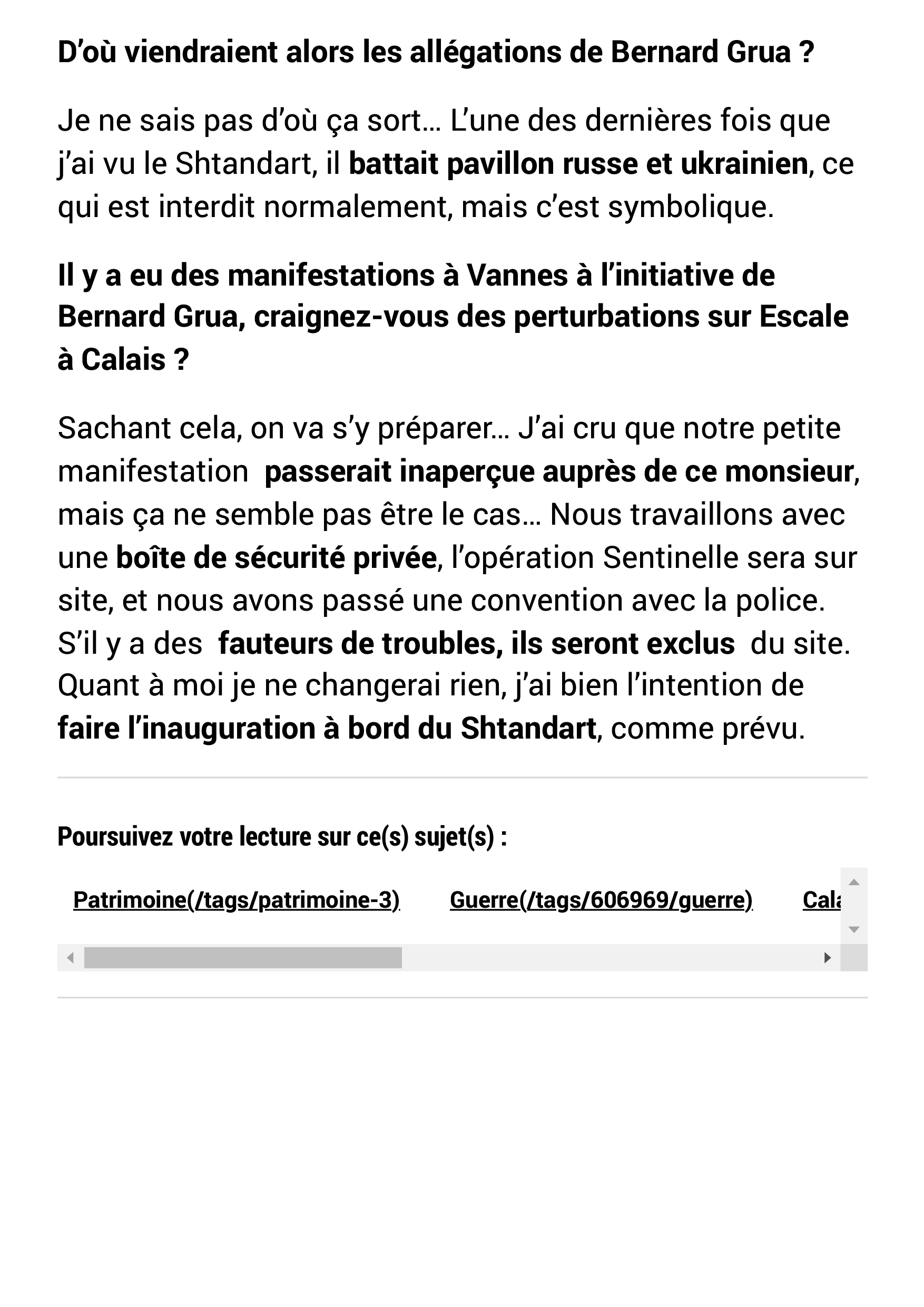Screen dimensions: 924x1307
Task: Tap the right arrow of the horizontal scrollbar
Action: click(827, 958)
